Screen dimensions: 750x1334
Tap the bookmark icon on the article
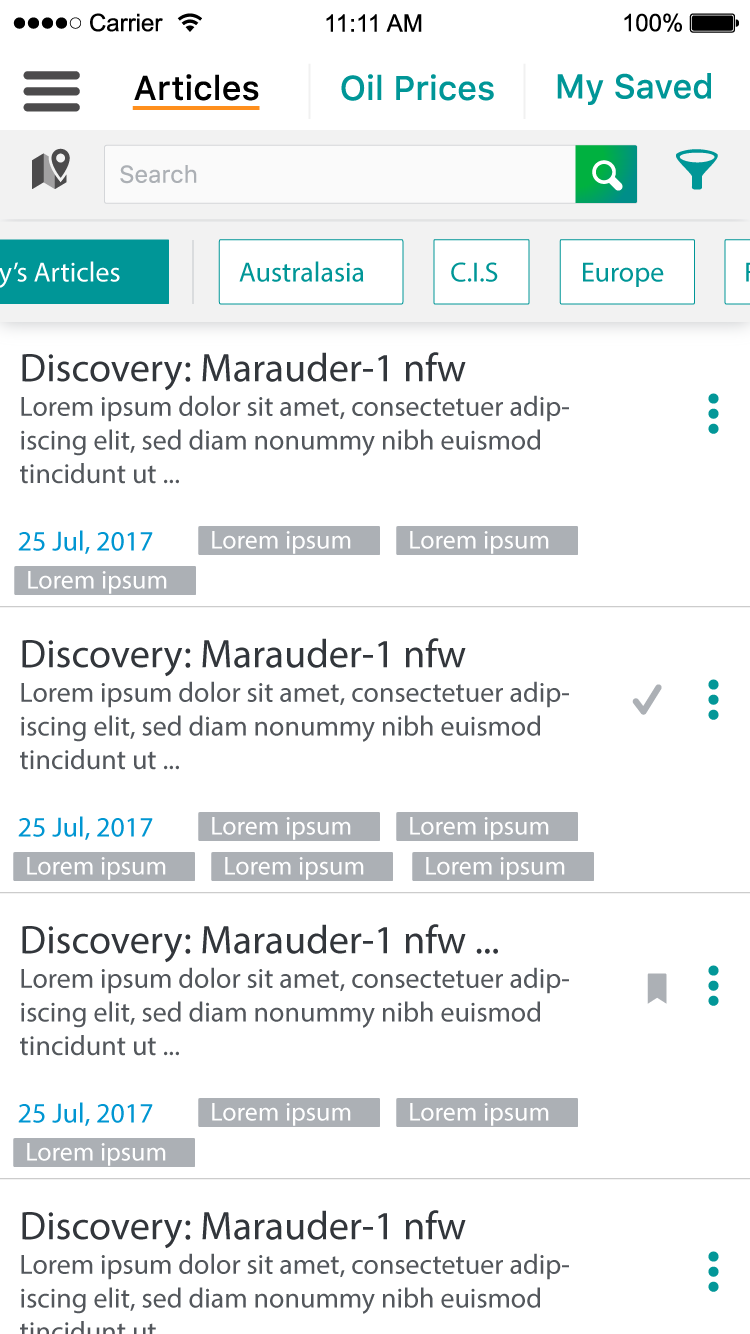coord(657,988)
